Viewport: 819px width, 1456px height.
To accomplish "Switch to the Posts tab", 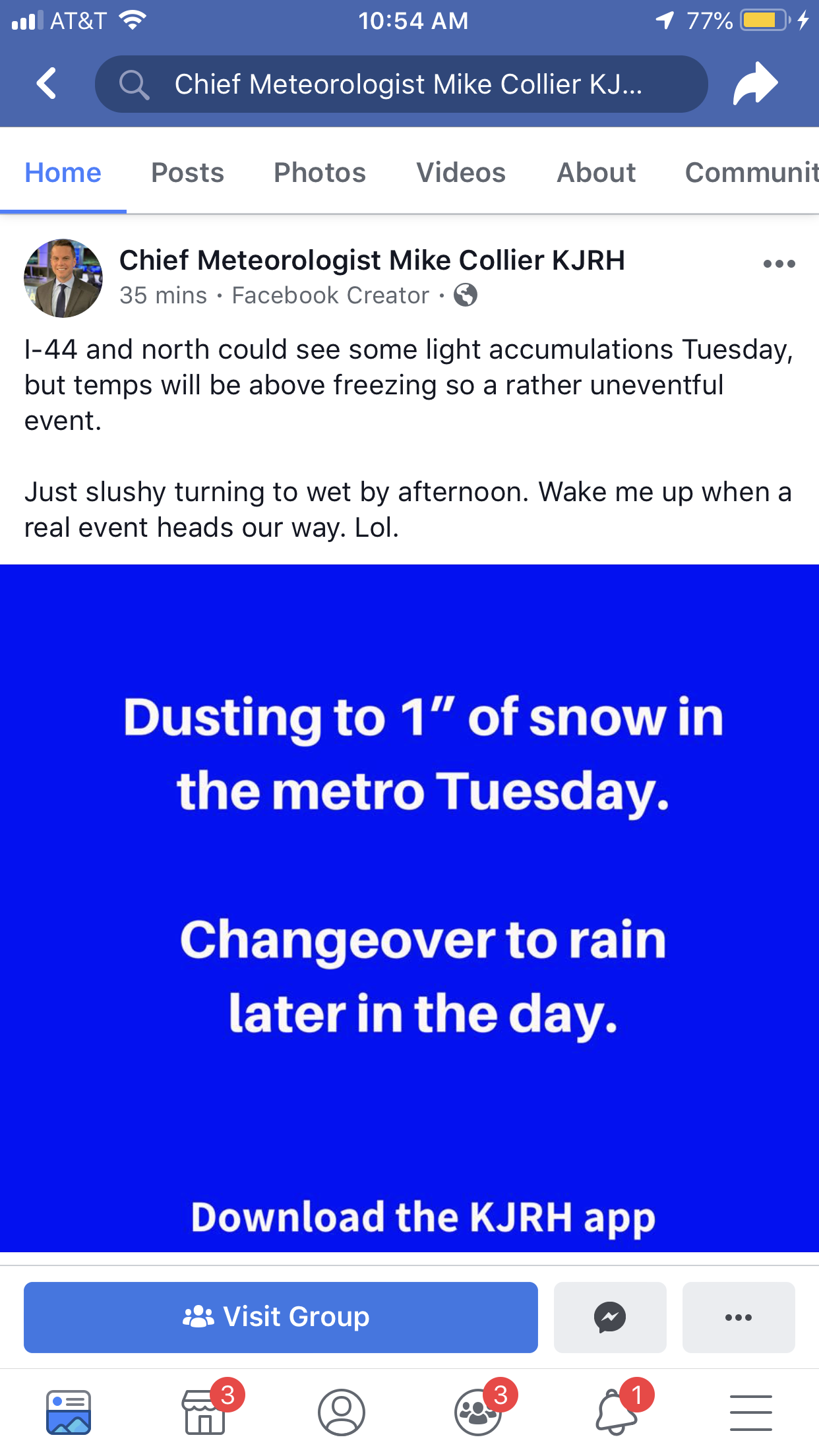I will coord(188,172).
